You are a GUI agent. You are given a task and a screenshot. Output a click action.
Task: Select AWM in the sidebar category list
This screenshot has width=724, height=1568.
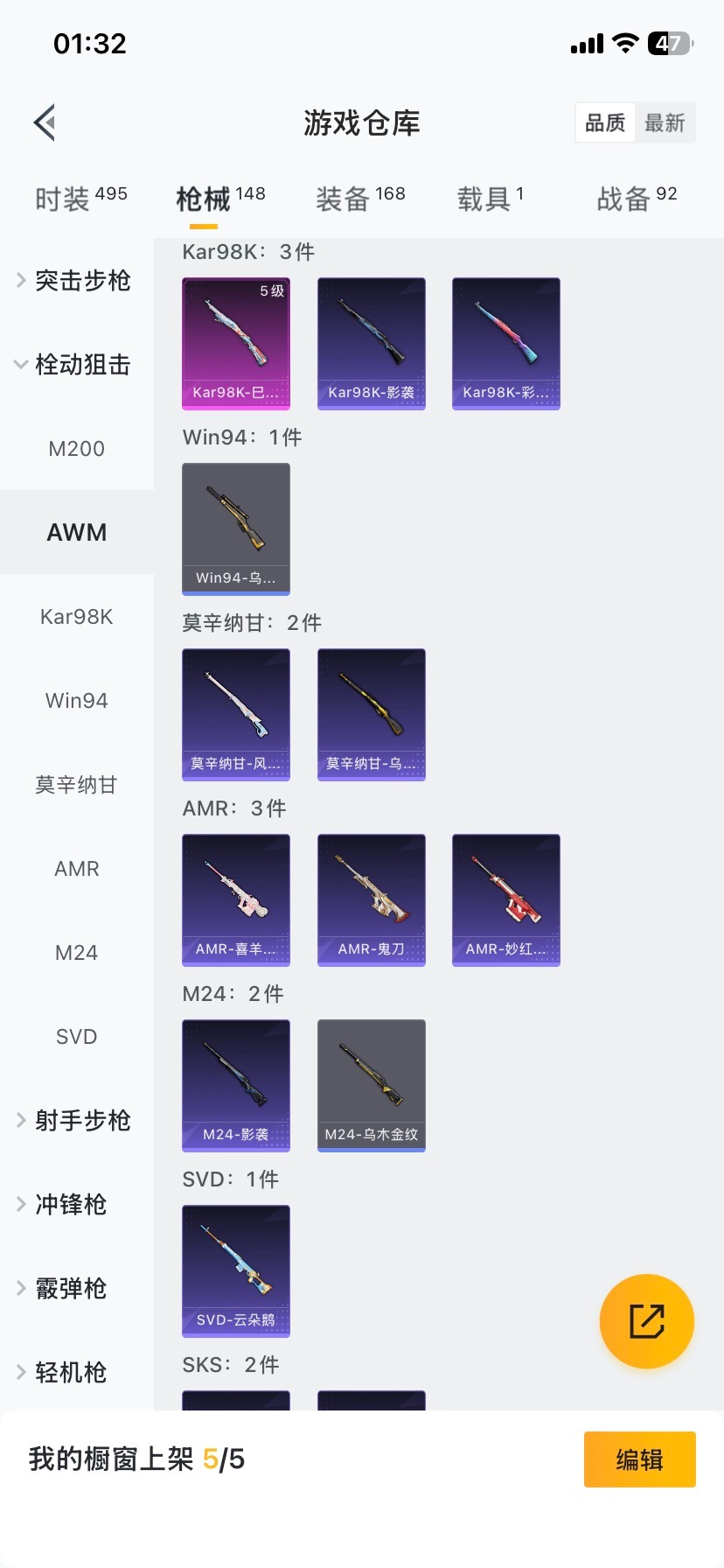(x=76, y=532)
